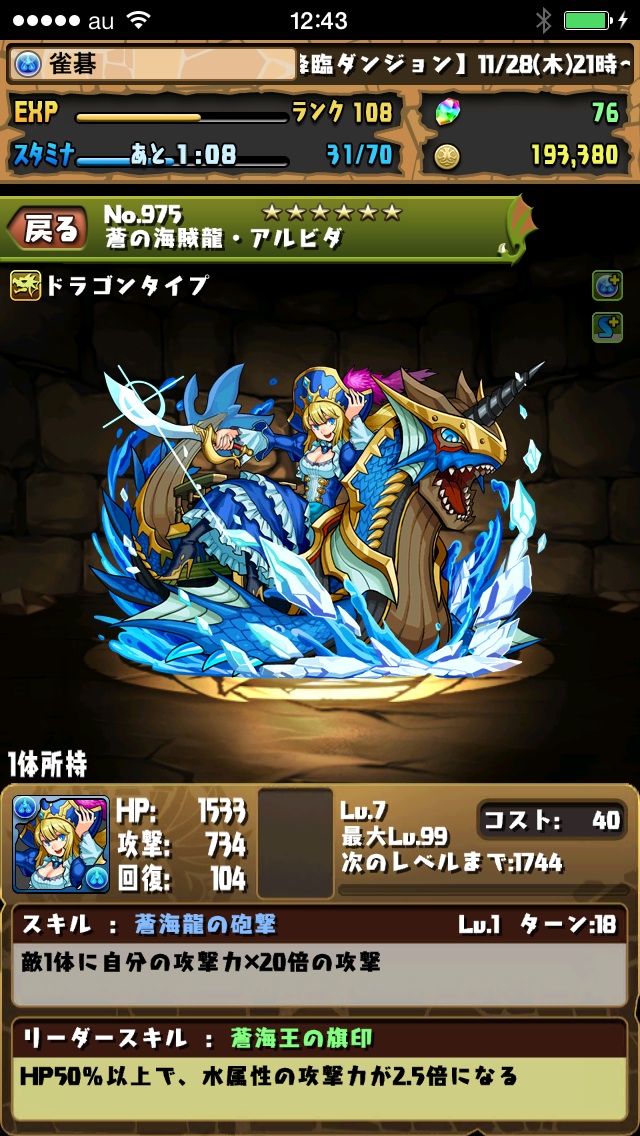Open the water orb enhance awoken skill icon
The width and height of the screenshot is (640, 1136).
click(x=606, y=286)
